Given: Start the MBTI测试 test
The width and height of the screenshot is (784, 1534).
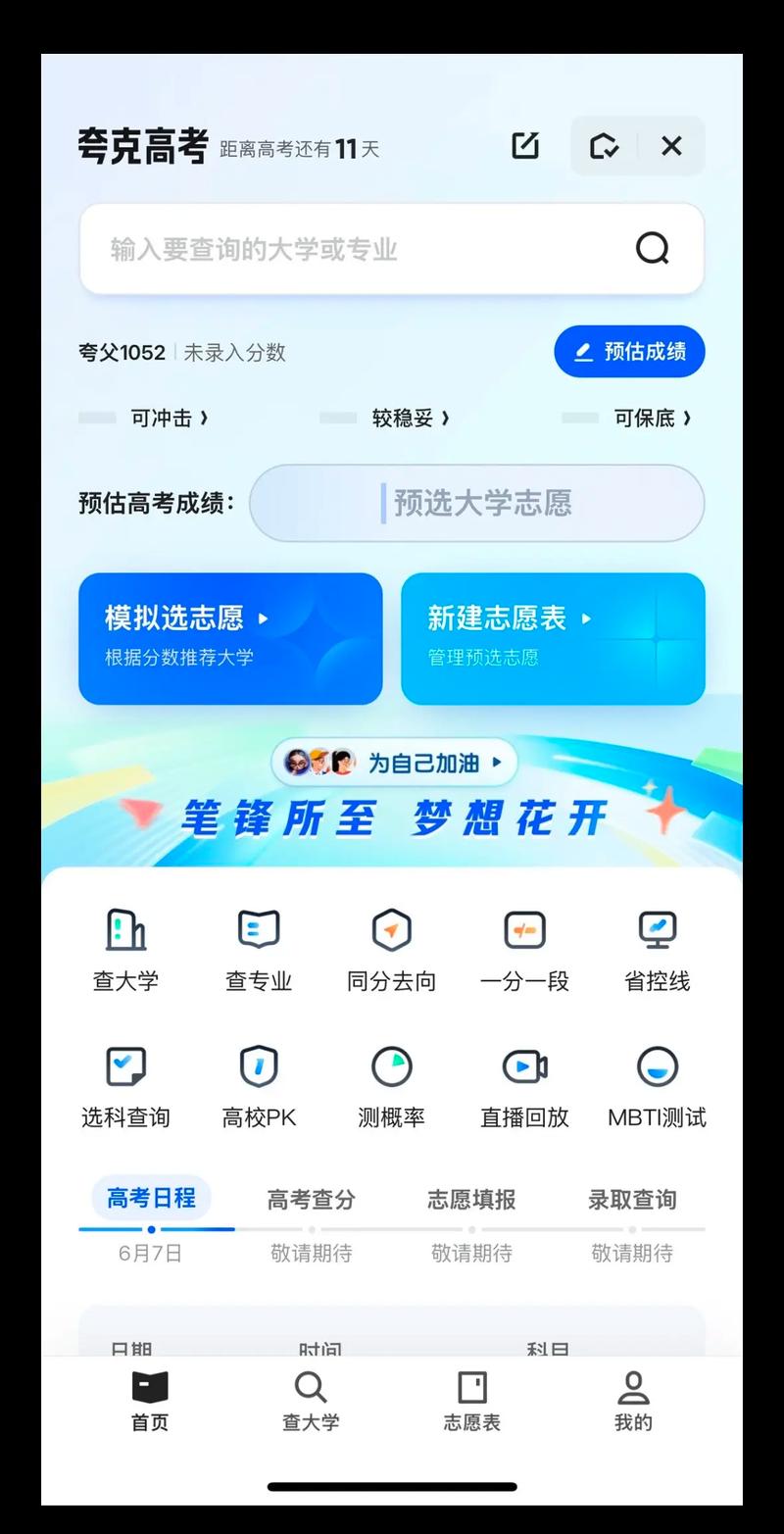Looking at the screenshot, I should tap(658, 1086).
